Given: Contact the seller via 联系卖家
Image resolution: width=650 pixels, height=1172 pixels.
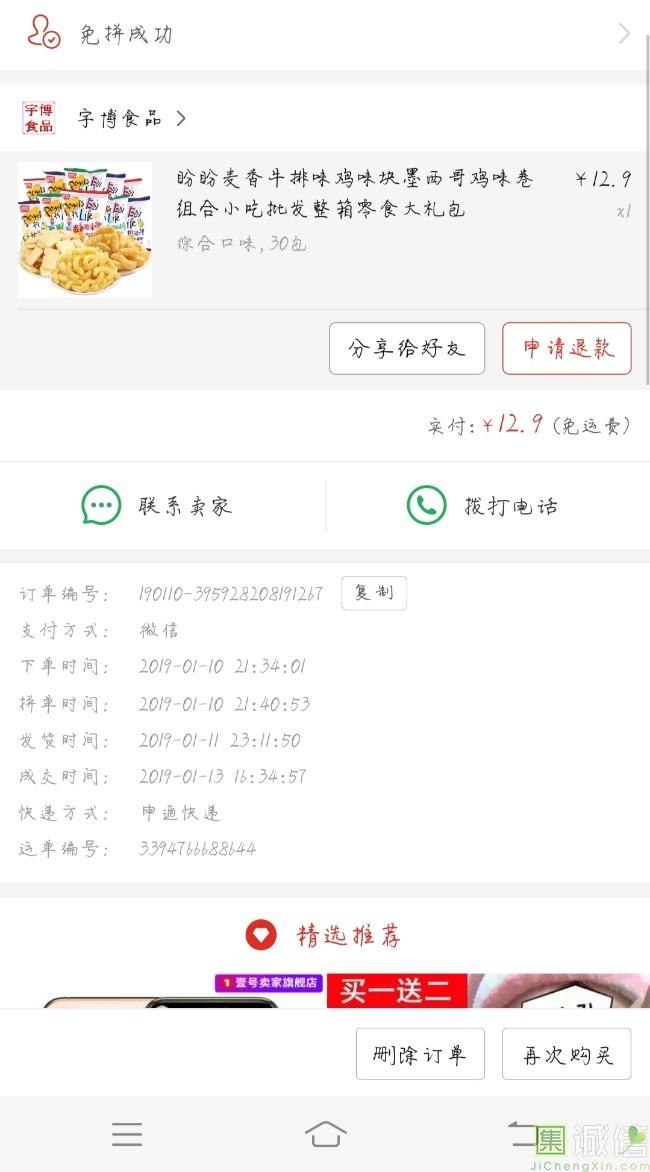Looking at the screenshot, I should click(158, 506).
